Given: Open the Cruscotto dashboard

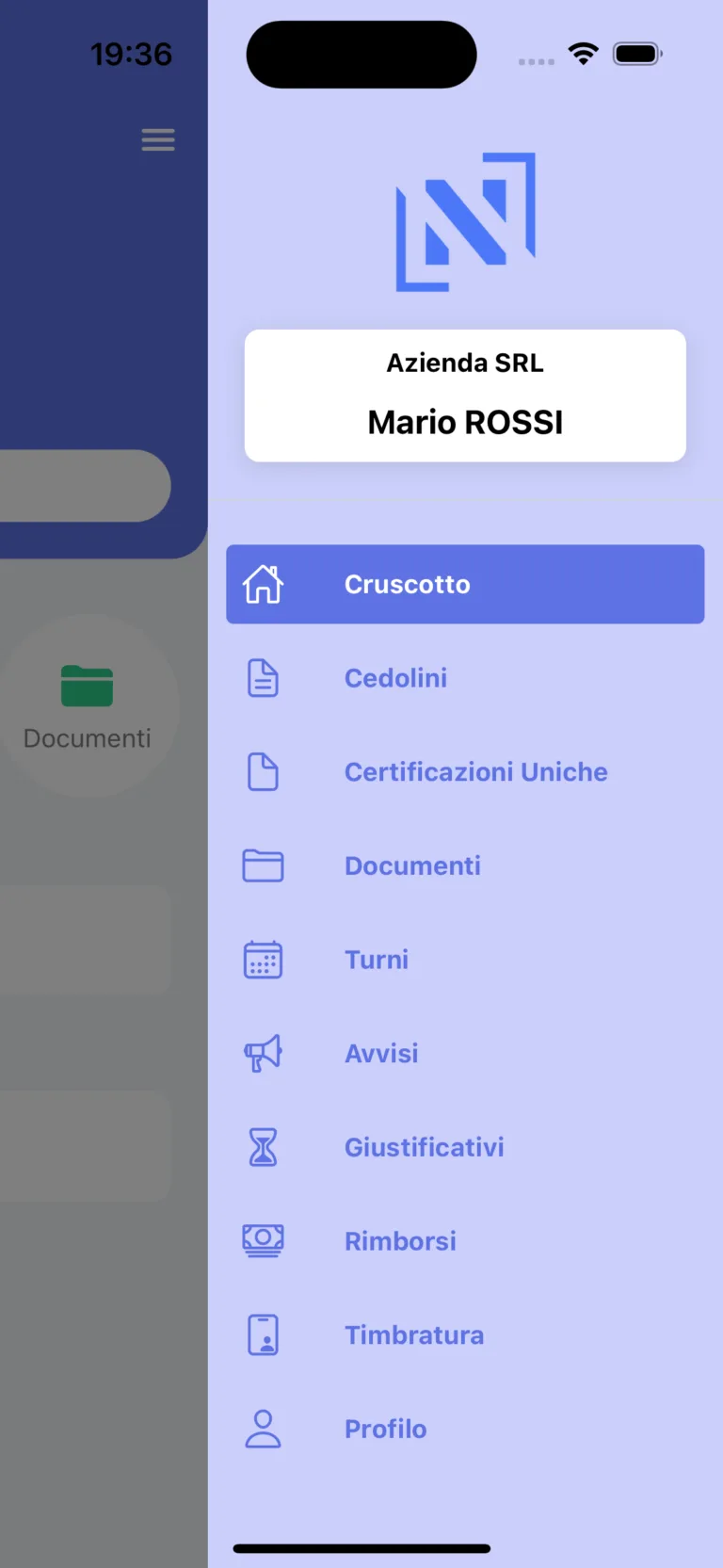Looking at the screenshot, I should click(464, 584).
